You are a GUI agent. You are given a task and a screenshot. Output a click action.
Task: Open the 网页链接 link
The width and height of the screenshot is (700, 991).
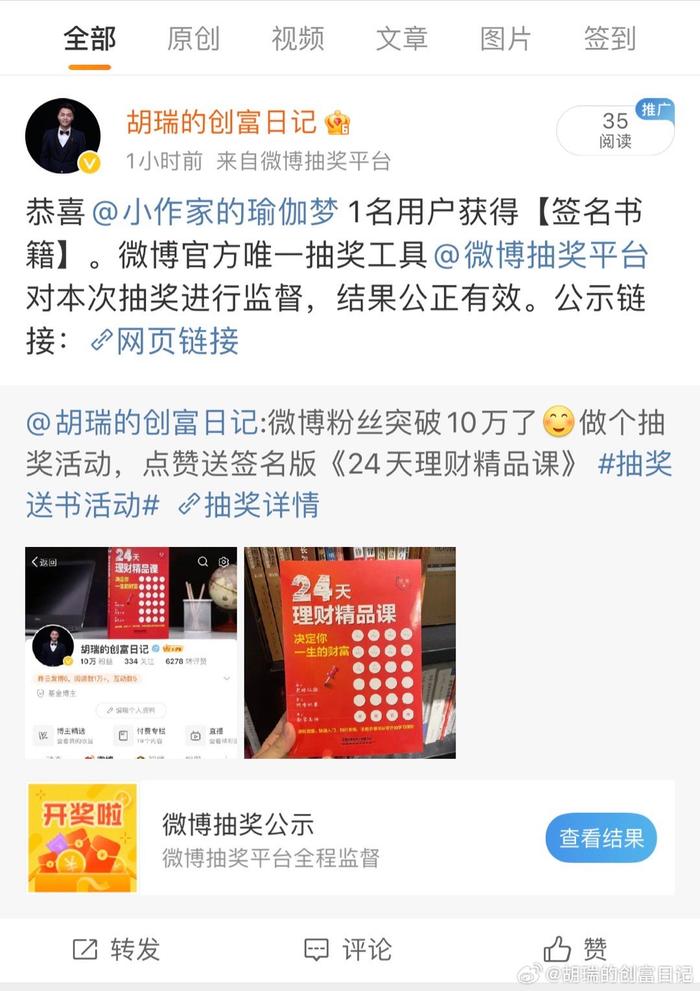165,341
